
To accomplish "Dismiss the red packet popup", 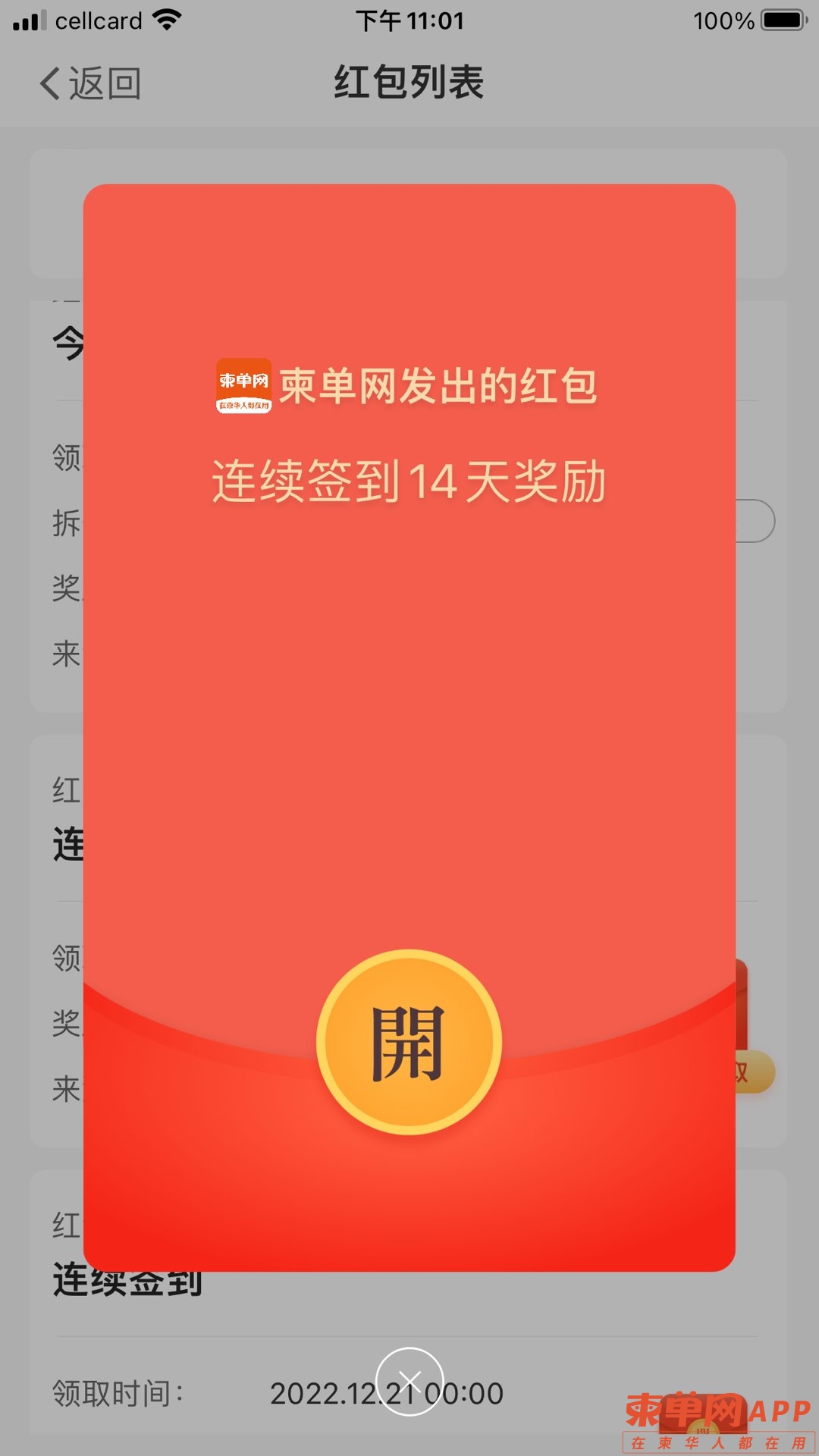I will [409, 1380].
